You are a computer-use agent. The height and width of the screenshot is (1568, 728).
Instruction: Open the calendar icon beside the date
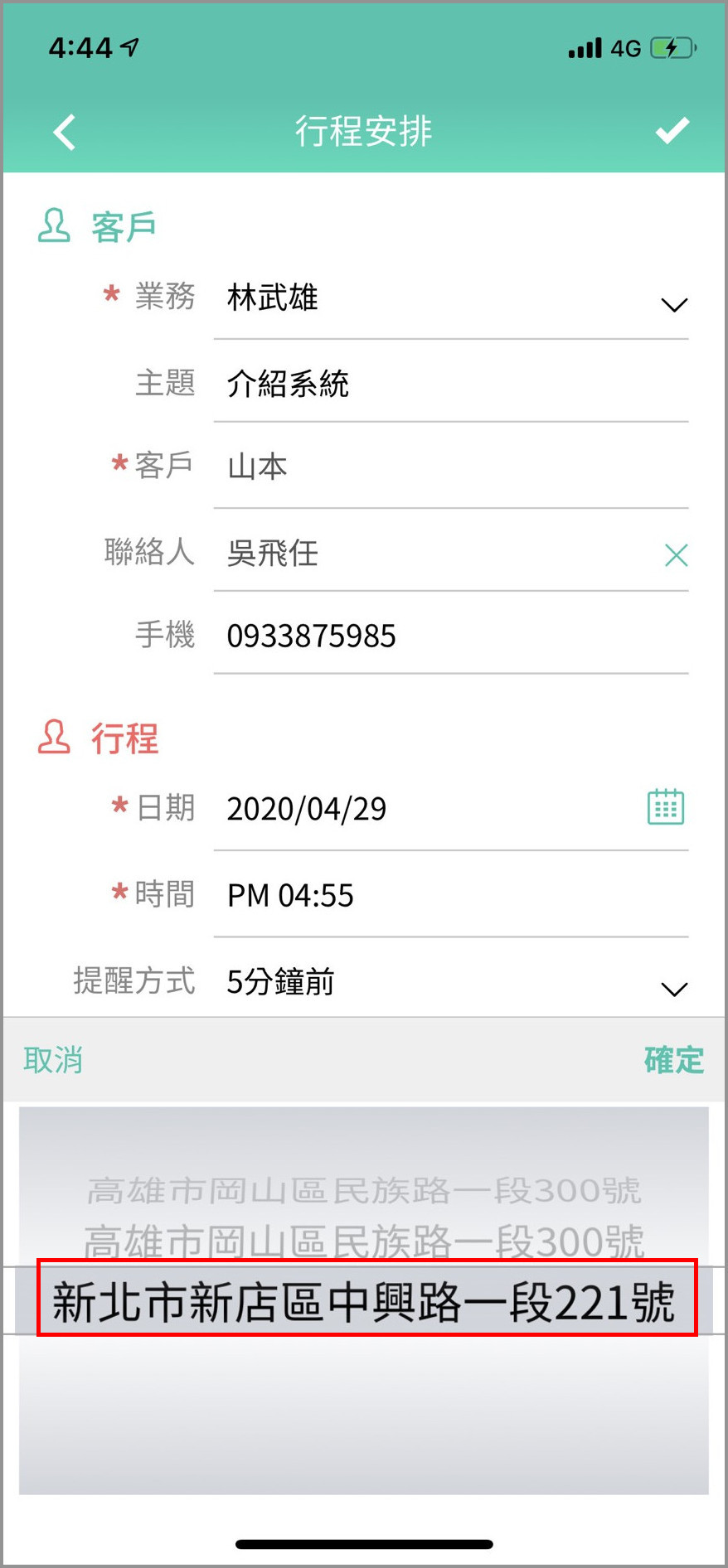tap(665, 807)
